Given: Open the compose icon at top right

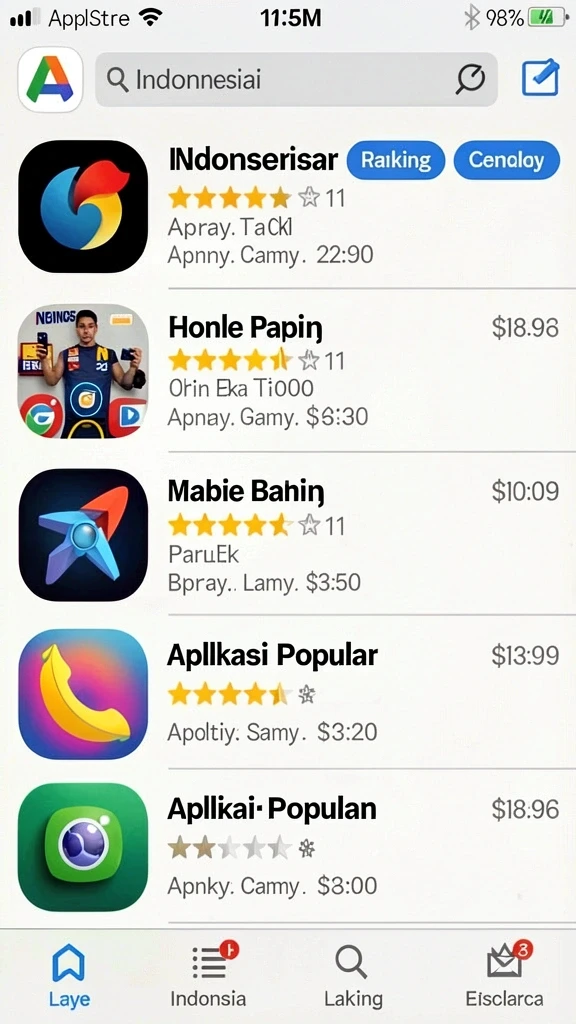Looking at the screenshot, I should (x=541, y=78).
